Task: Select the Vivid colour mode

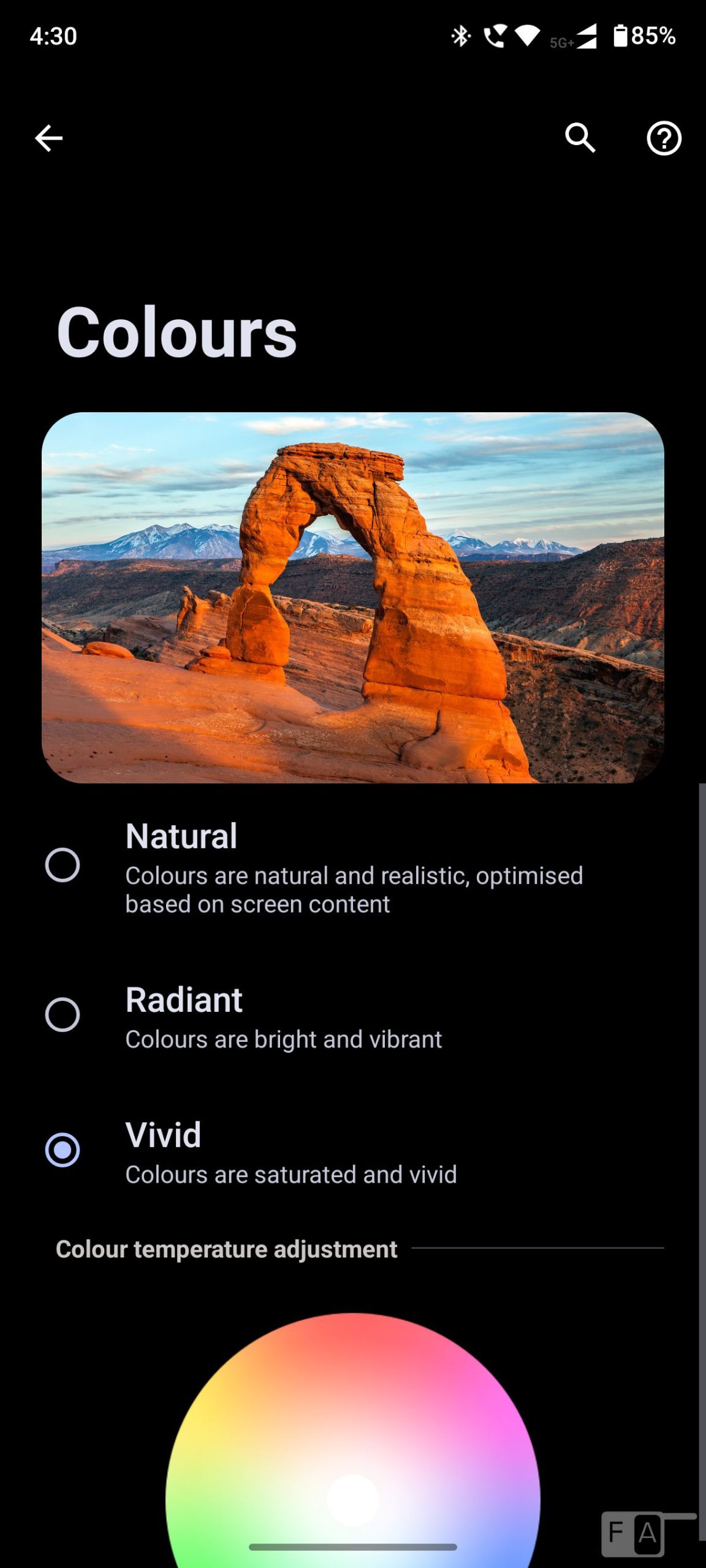Action: pos(63,1150)
